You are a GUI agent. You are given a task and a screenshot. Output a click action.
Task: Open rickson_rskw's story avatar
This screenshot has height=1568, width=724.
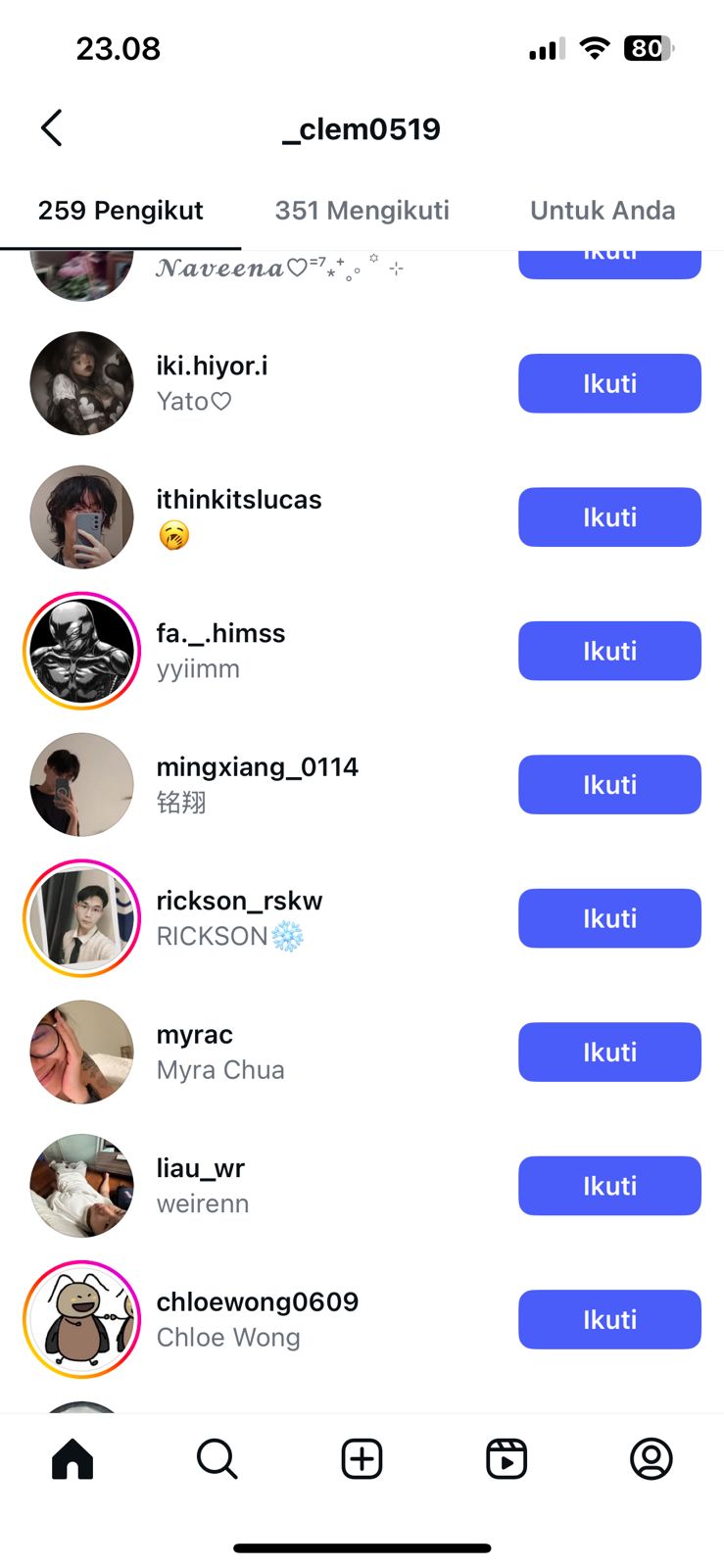(82, 918)
